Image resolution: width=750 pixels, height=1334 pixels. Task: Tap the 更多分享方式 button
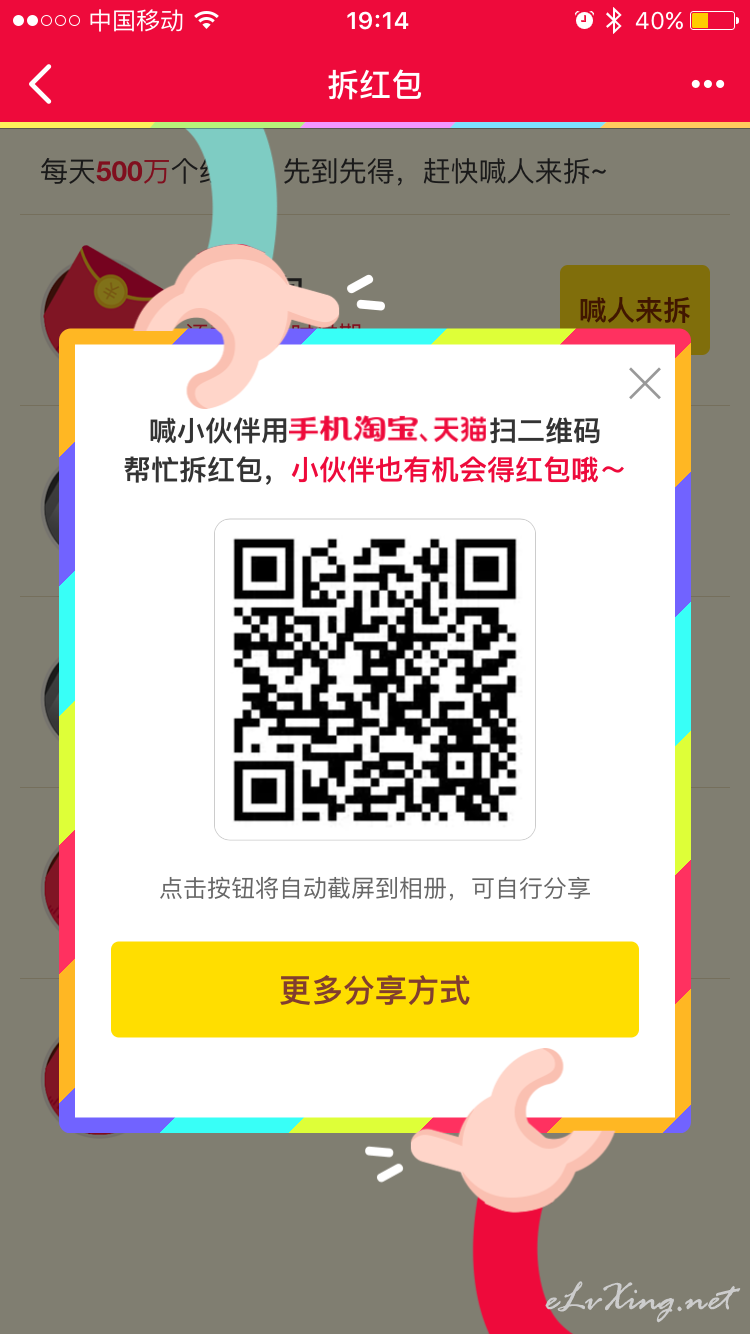click(375, 990)
